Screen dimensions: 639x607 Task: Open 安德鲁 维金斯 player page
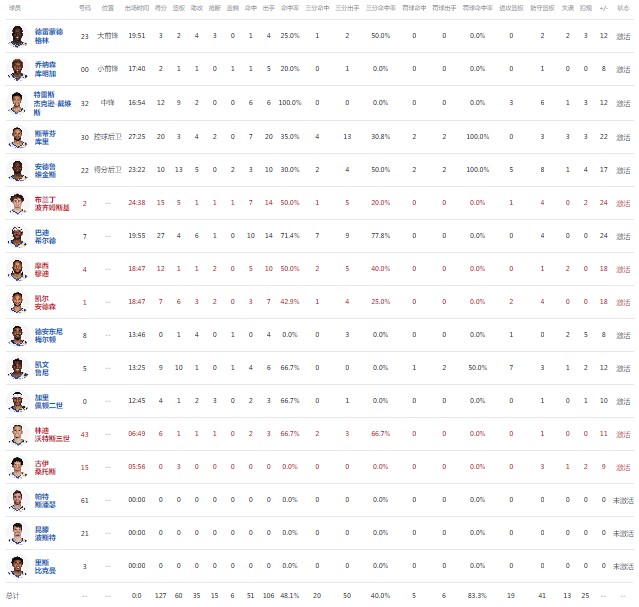tap(47, 168)
